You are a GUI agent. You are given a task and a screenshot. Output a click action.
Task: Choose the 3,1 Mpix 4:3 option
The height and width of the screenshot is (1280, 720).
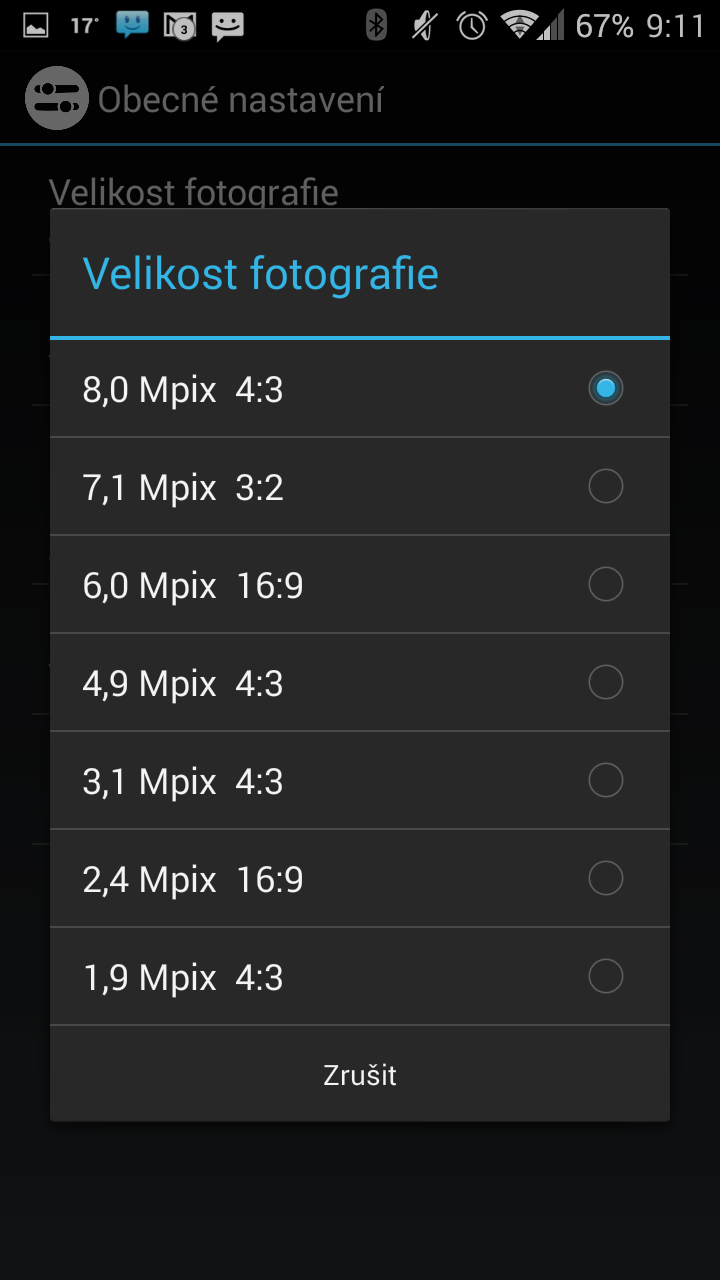pyautogui.click(x=360, y=780)
